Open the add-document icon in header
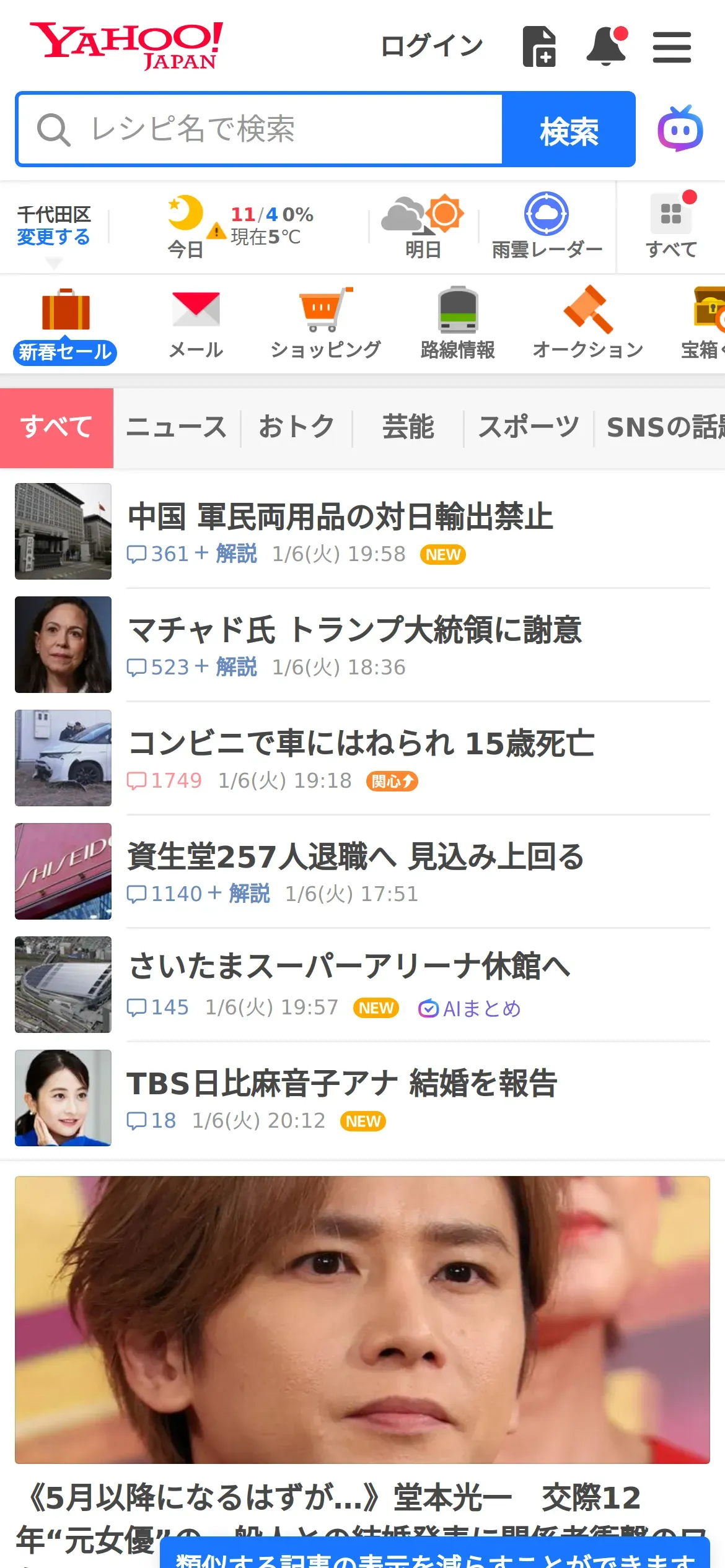Image resolution: width=725 pixels, height=1568 pixels. pyautogui.click(x=539, y=46)
